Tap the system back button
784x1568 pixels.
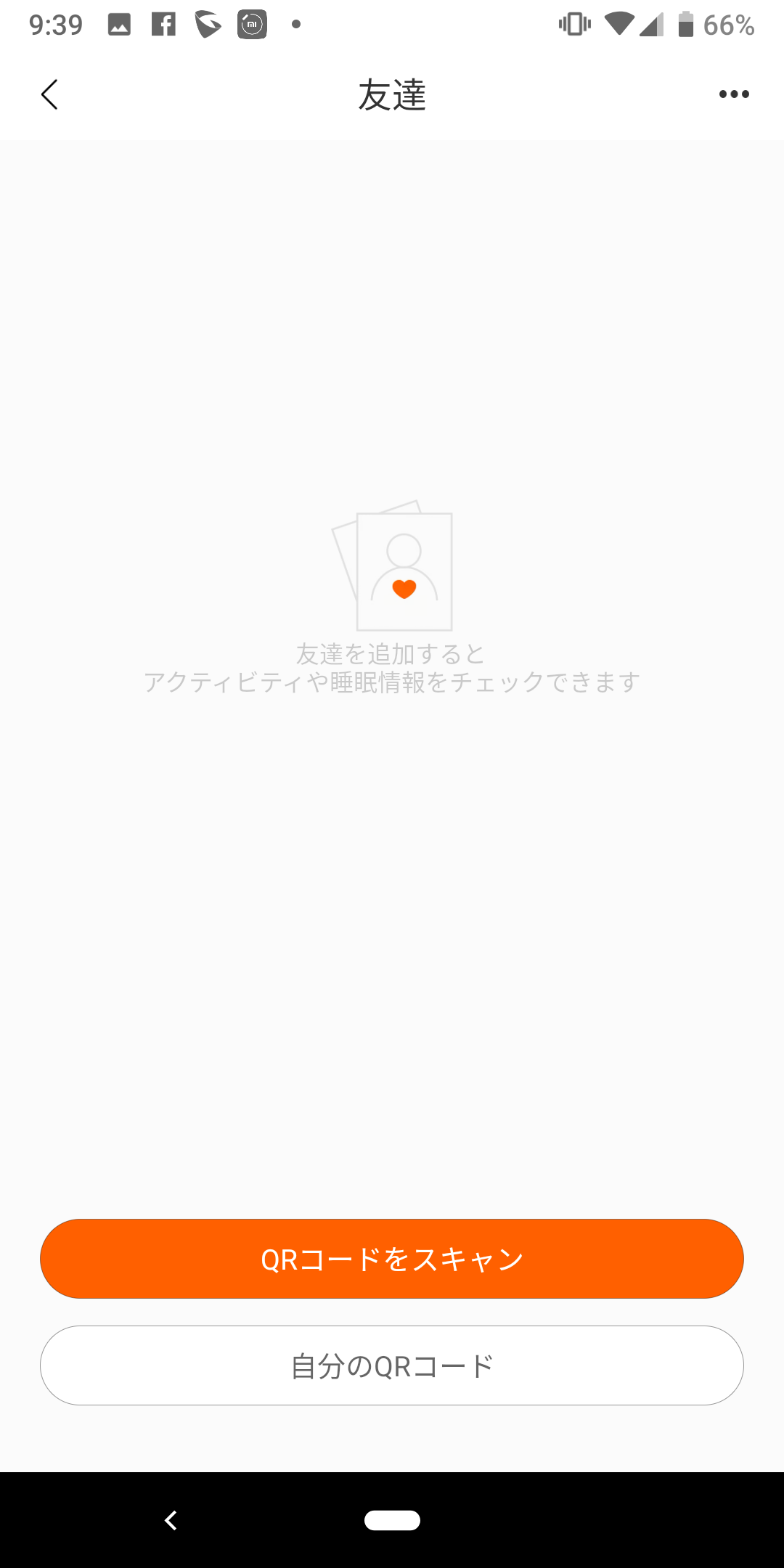coord(171,1520)
